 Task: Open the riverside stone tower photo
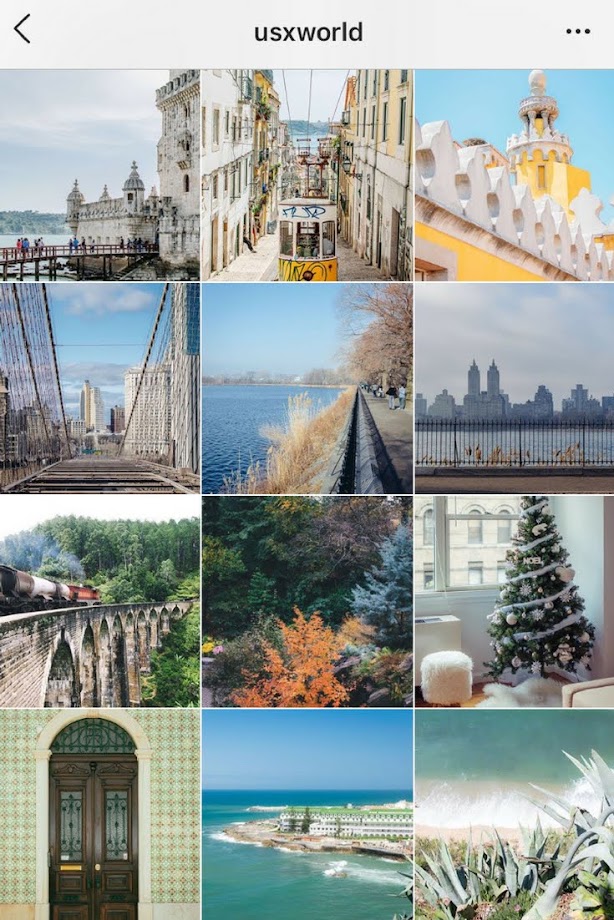tap(100, 174)
